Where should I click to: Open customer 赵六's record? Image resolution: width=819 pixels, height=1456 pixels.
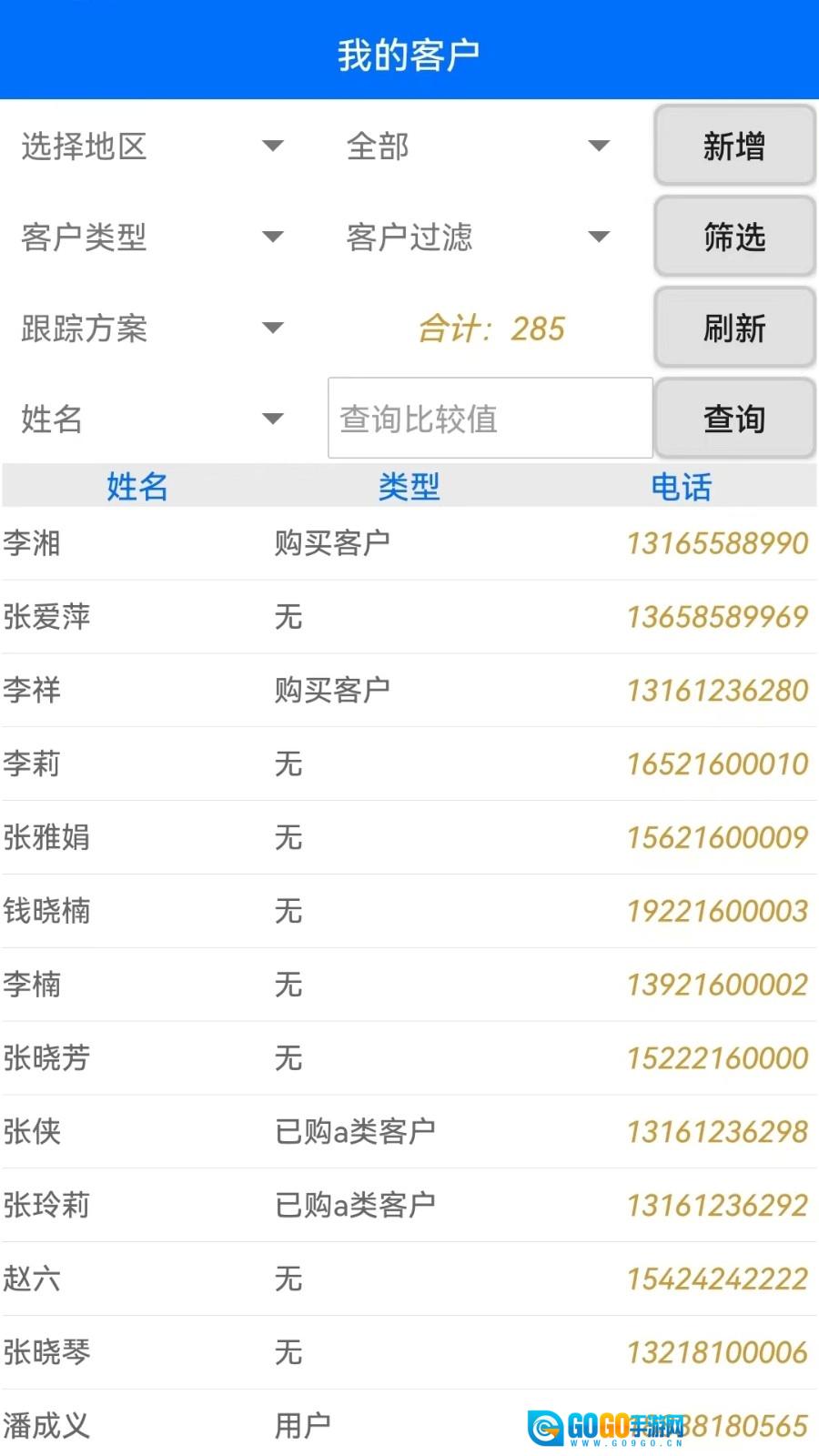409,1279
